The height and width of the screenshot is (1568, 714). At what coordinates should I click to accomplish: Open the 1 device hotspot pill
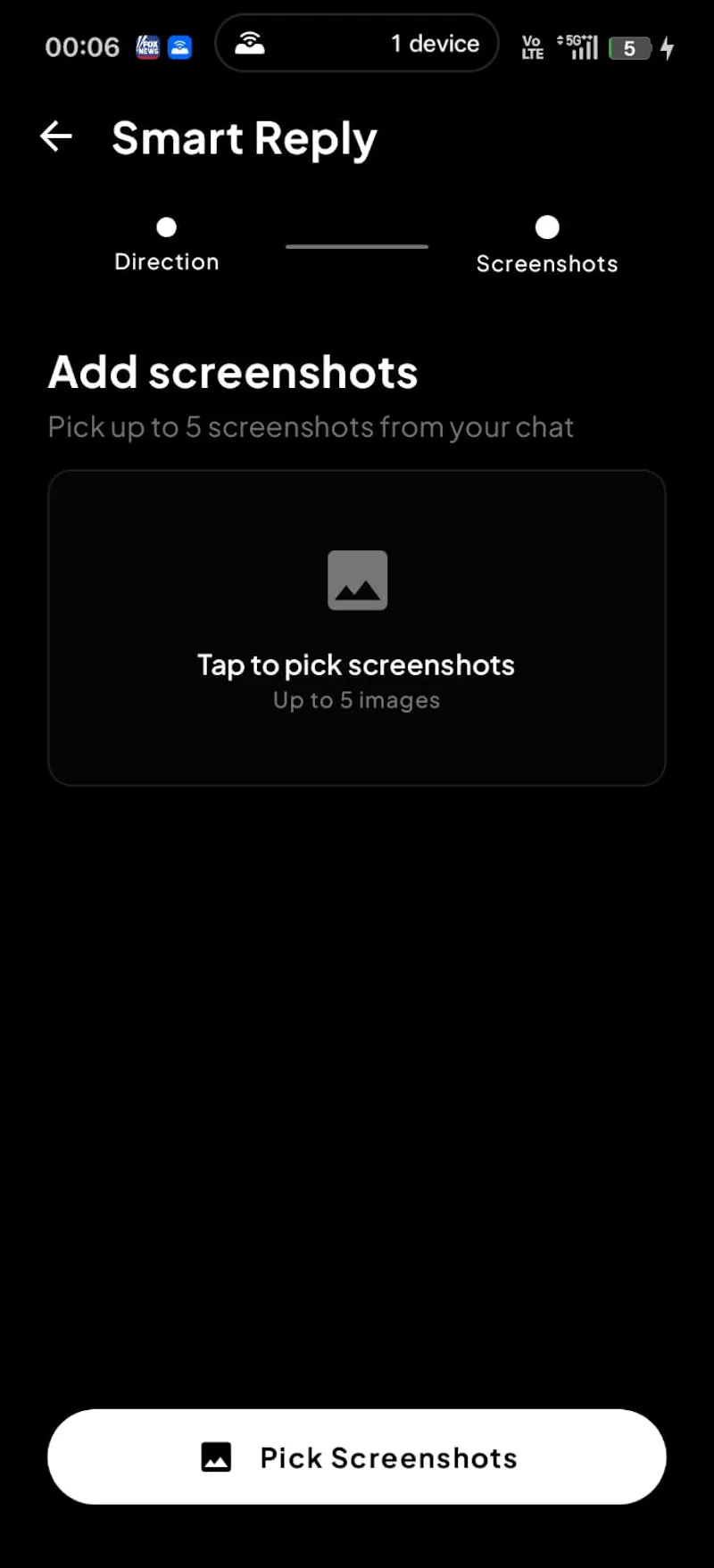click(x=357, y=44)
